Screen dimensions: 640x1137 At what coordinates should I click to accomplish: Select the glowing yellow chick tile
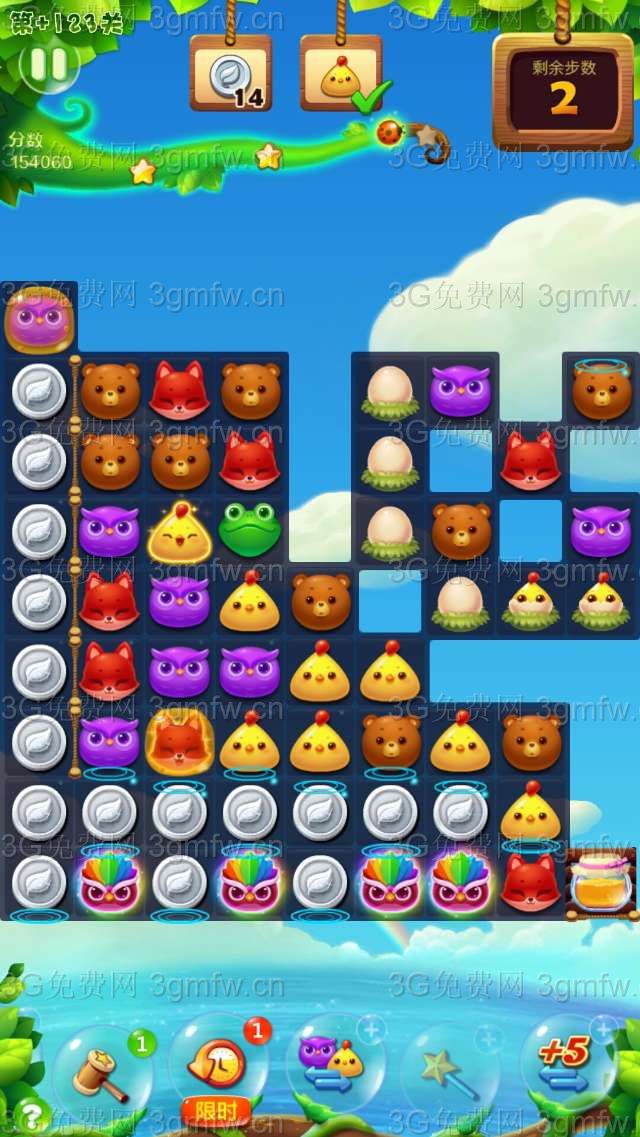click(179, 533)
